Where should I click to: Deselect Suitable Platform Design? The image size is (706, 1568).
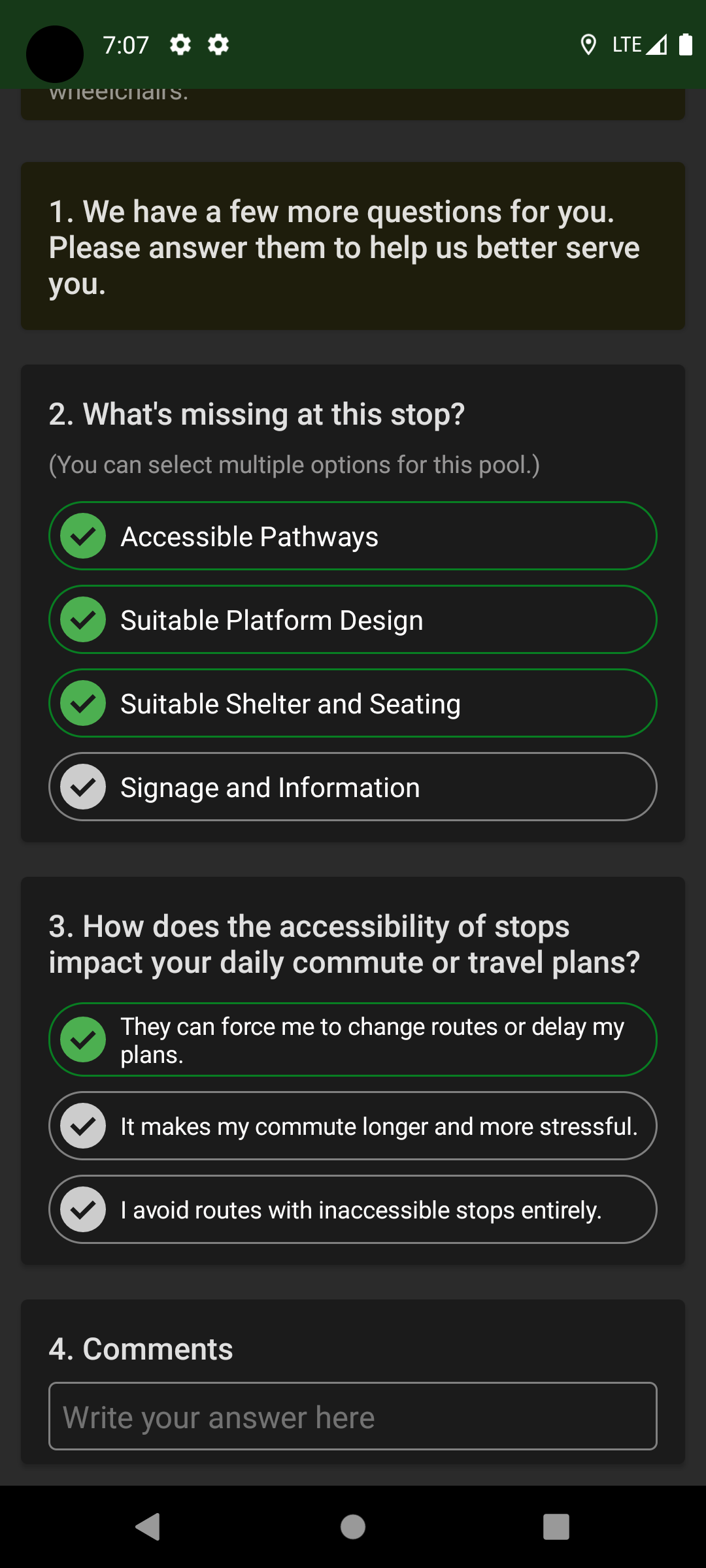[352, 619]
